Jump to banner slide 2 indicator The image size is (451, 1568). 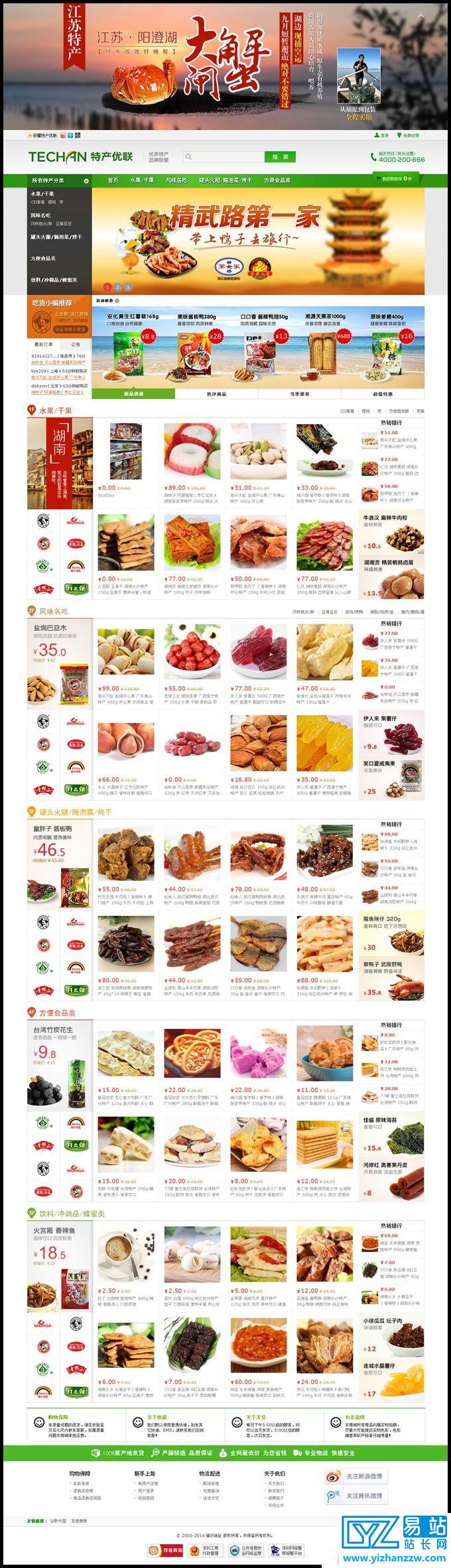[117, 287]
